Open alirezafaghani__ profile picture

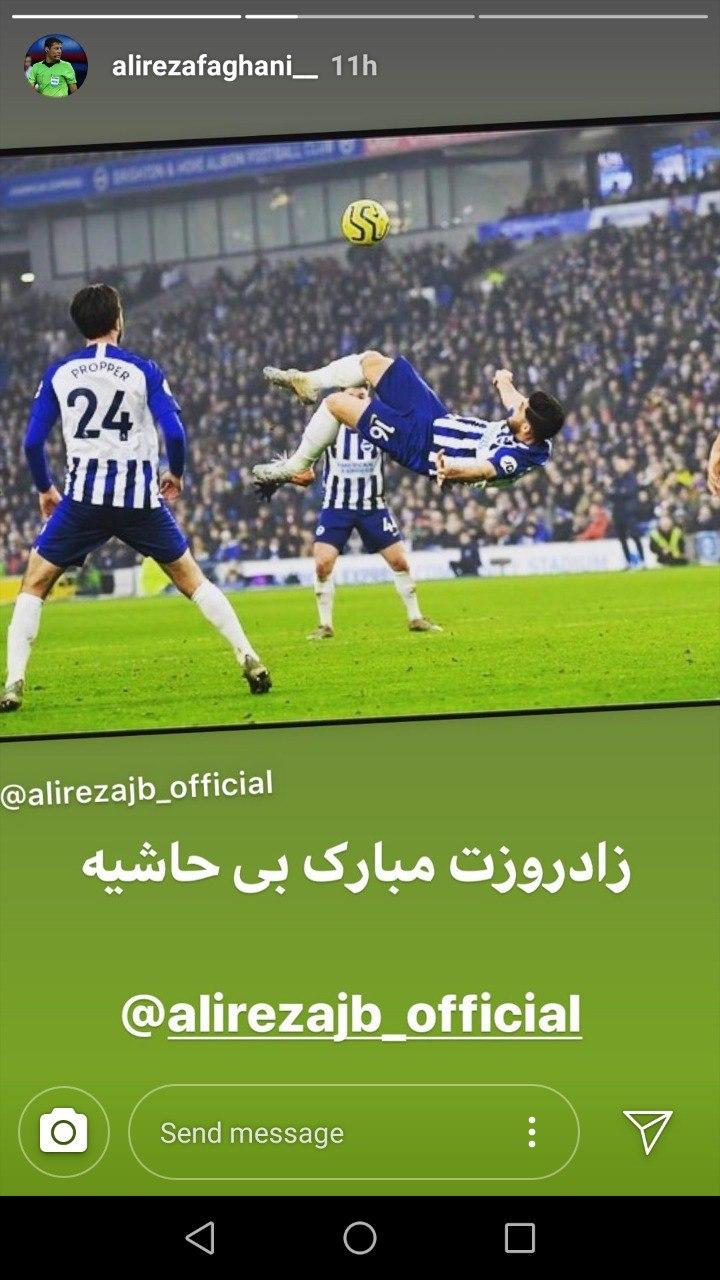click(x=56, y=66)
